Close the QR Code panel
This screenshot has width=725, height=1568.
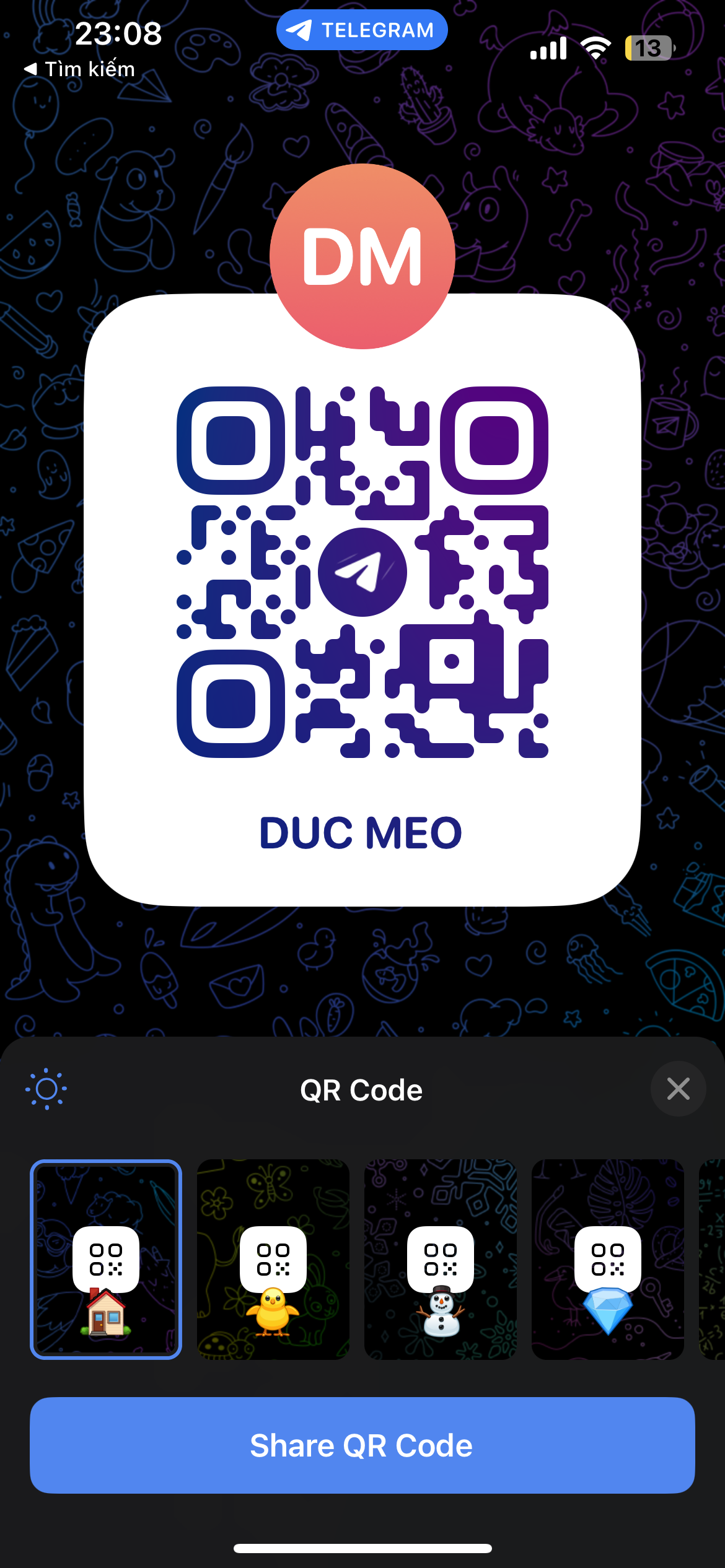pos(678,1089)
